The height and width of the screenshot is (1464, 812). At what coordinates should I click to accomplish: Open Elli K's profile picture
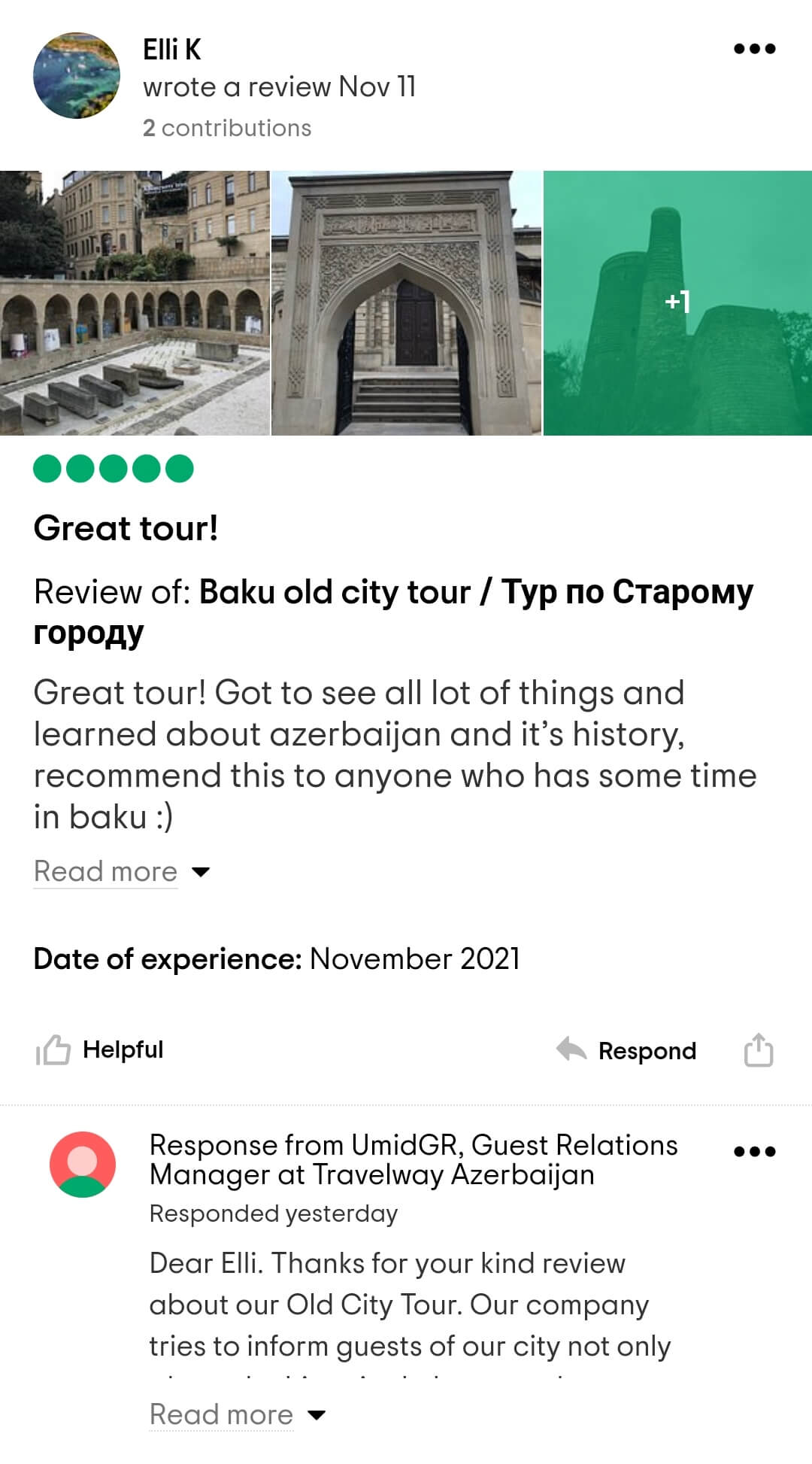tap(76, 75)
